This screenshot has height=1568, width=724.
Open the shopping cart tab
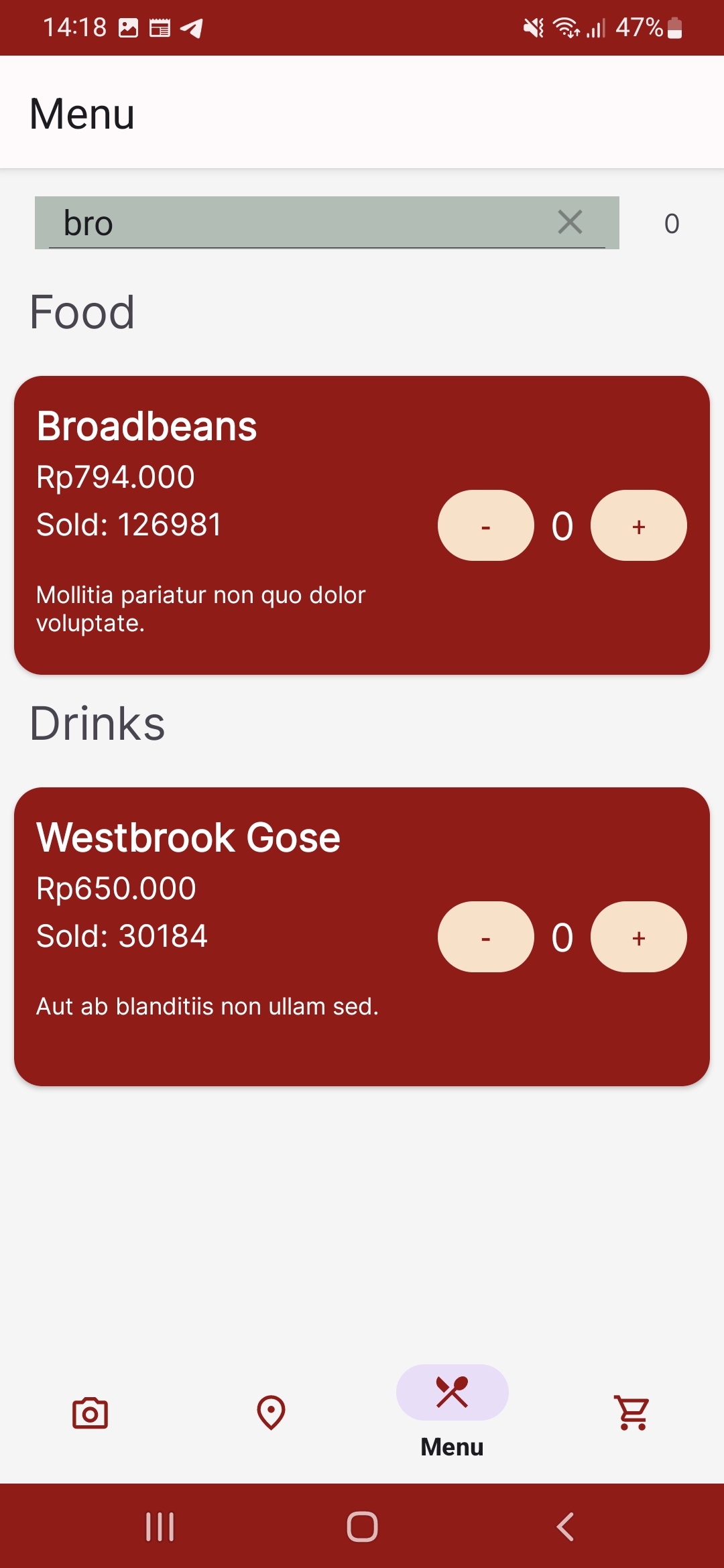633,1413
